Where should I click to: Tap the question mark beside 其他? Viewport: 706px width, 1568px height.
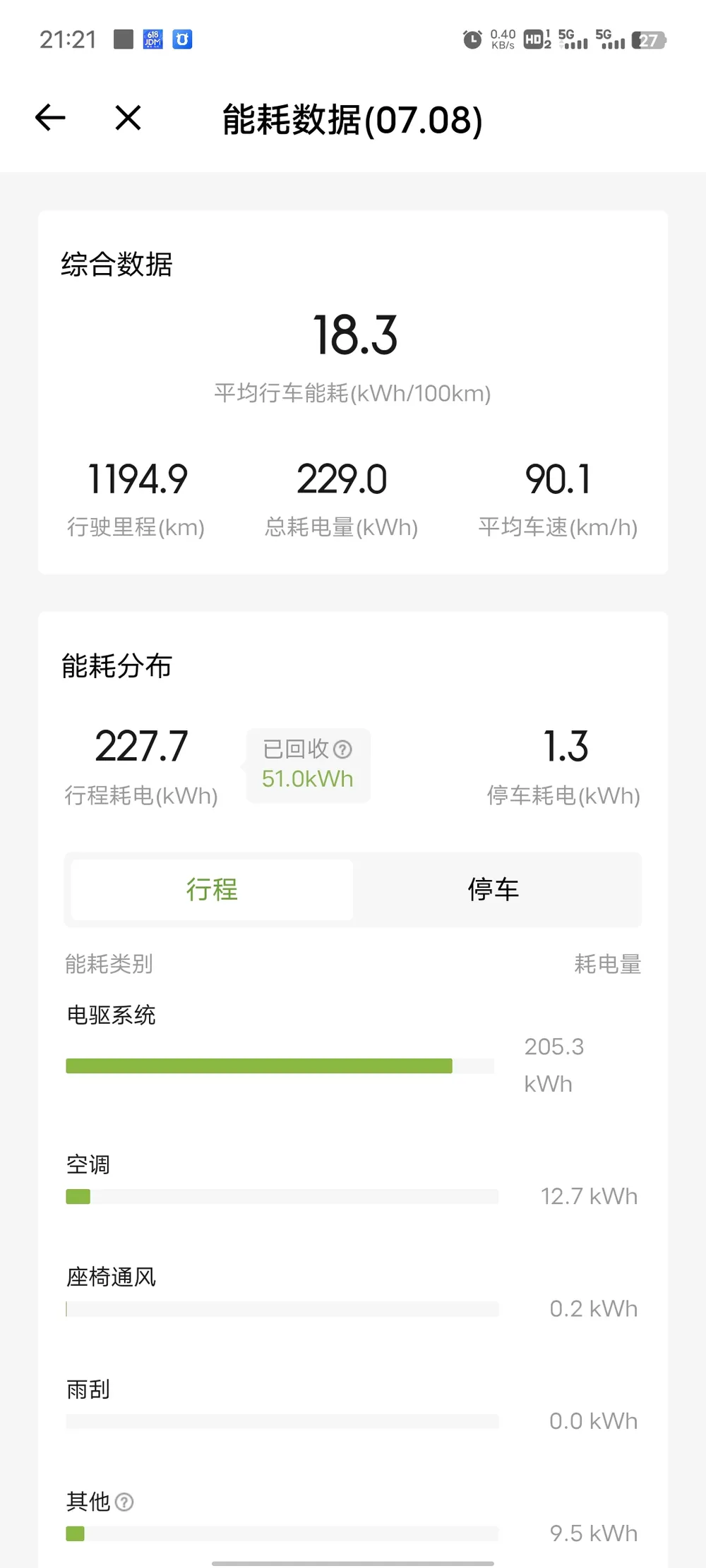pyautogui.click(x=124, y=1502)
